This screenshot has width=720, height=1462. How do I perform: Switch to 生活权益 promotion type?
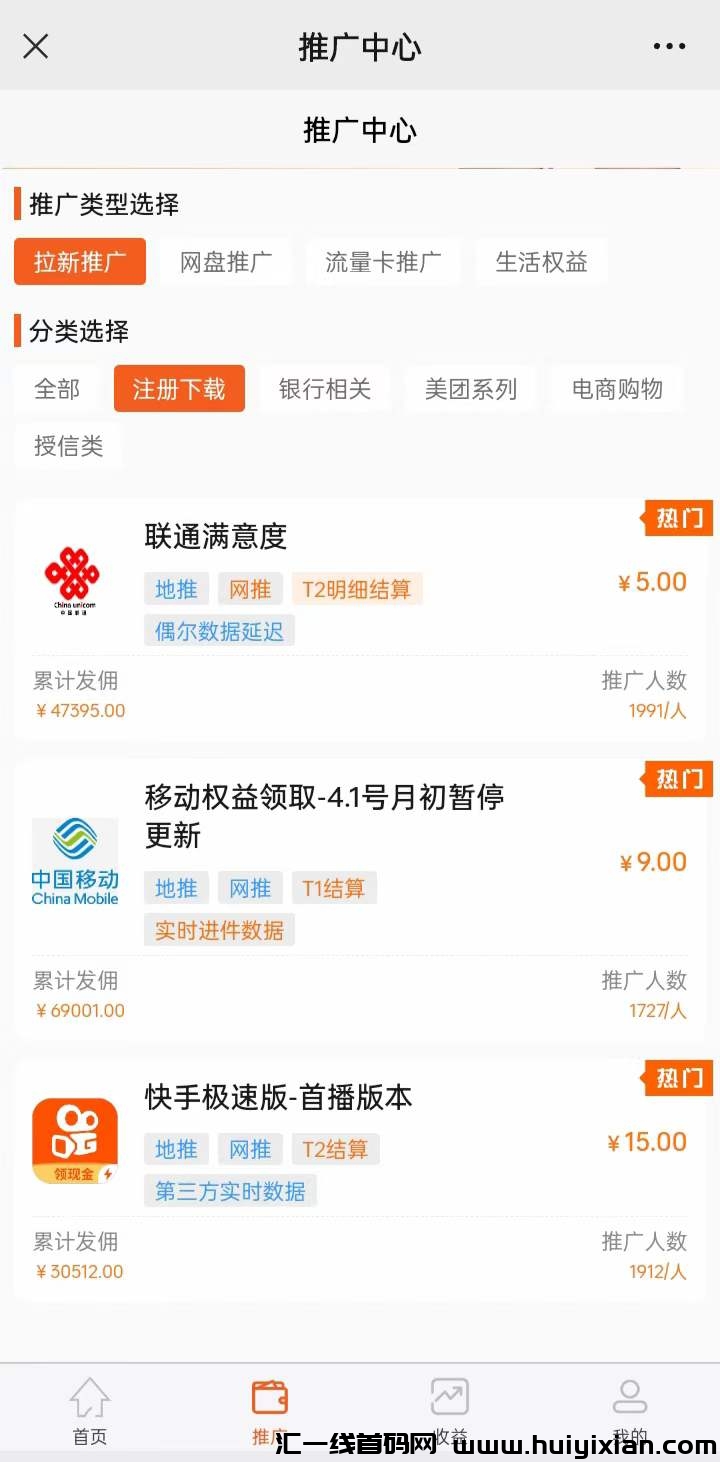point(541,262)
